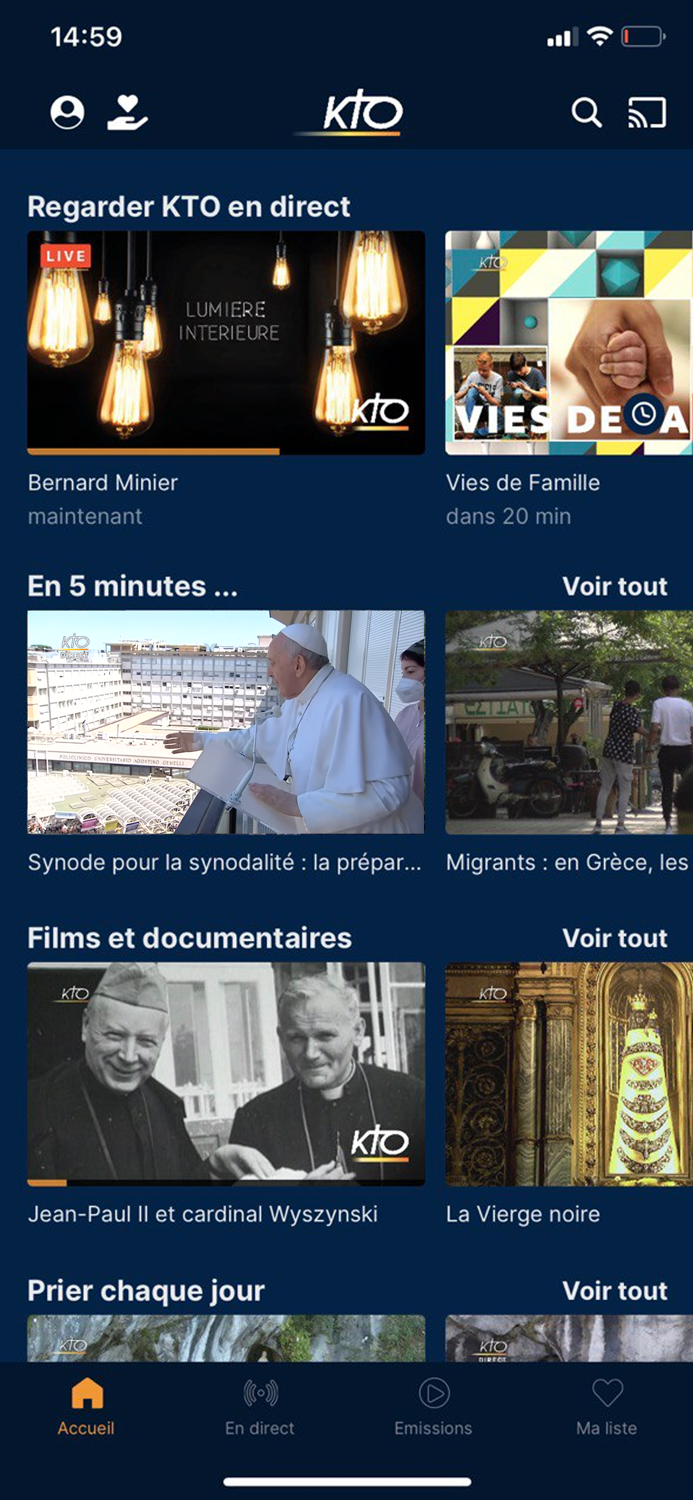Show all Prier chaque jour content
This screenshot has height=1500, width=693.
[x=614, y=1290]
